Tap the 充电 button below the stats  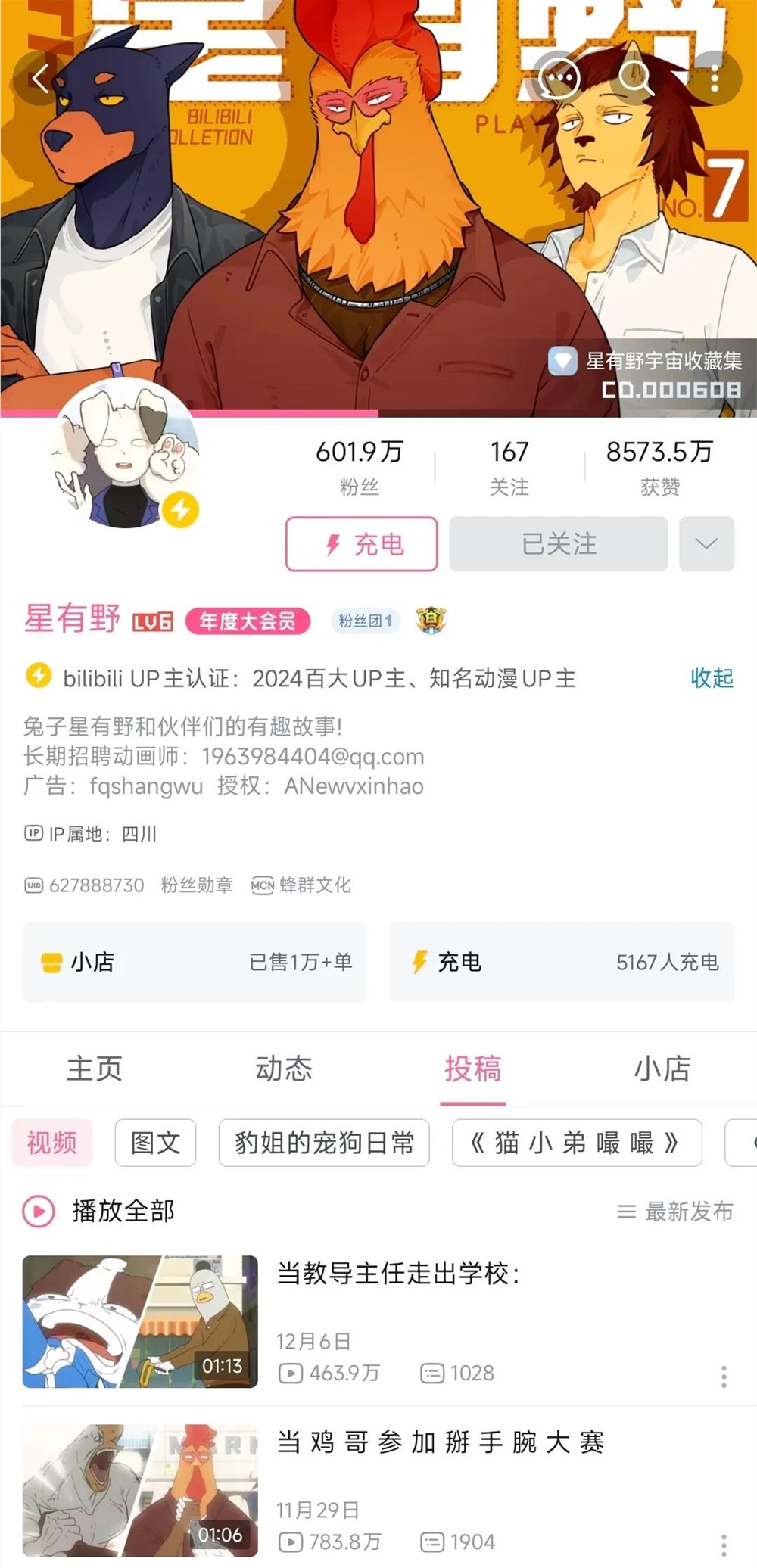click(x=361, y=543)
